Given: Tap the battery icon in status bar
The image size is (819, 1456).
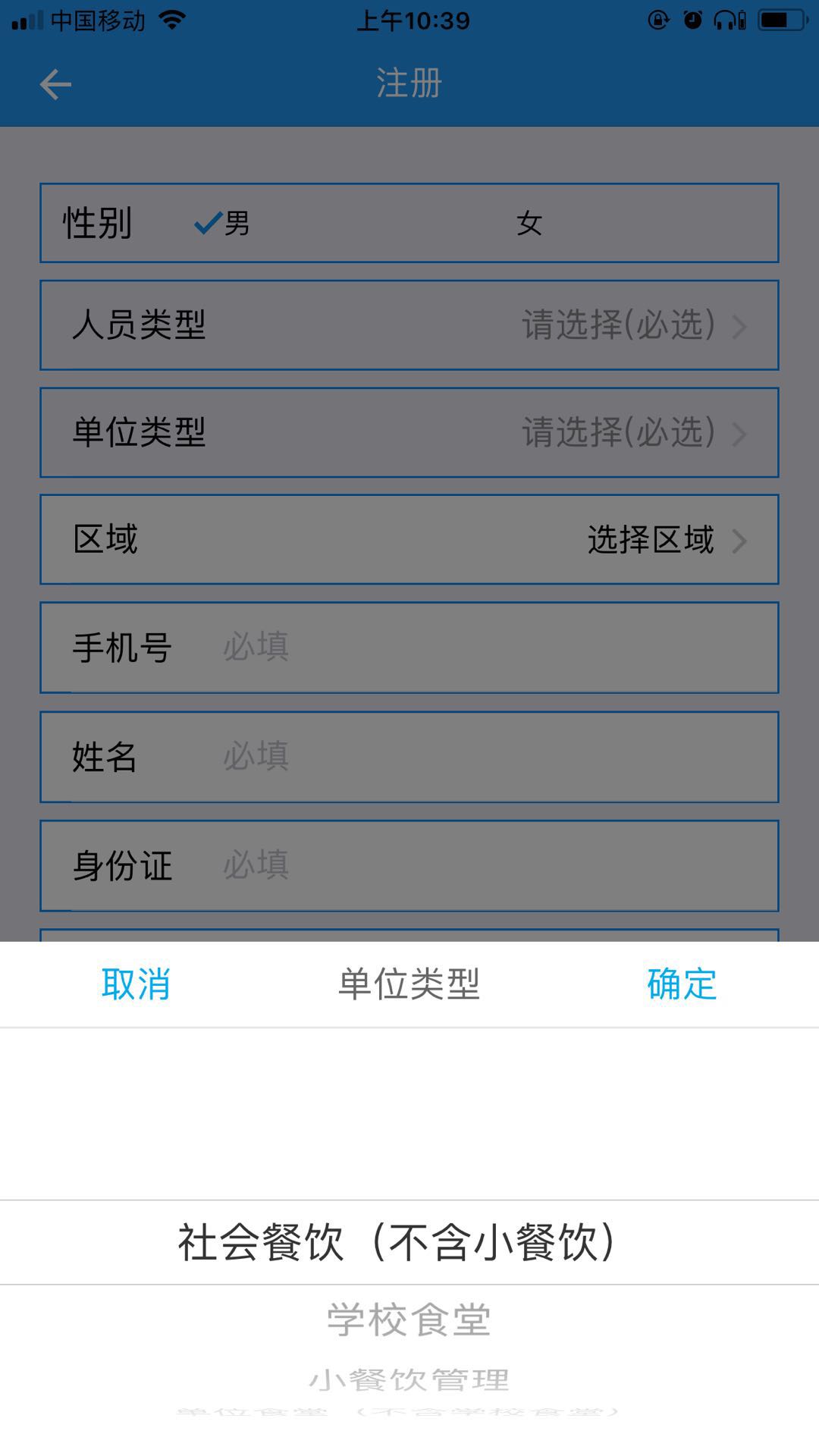Looking at the screenshot, I should tap(781, 20).
